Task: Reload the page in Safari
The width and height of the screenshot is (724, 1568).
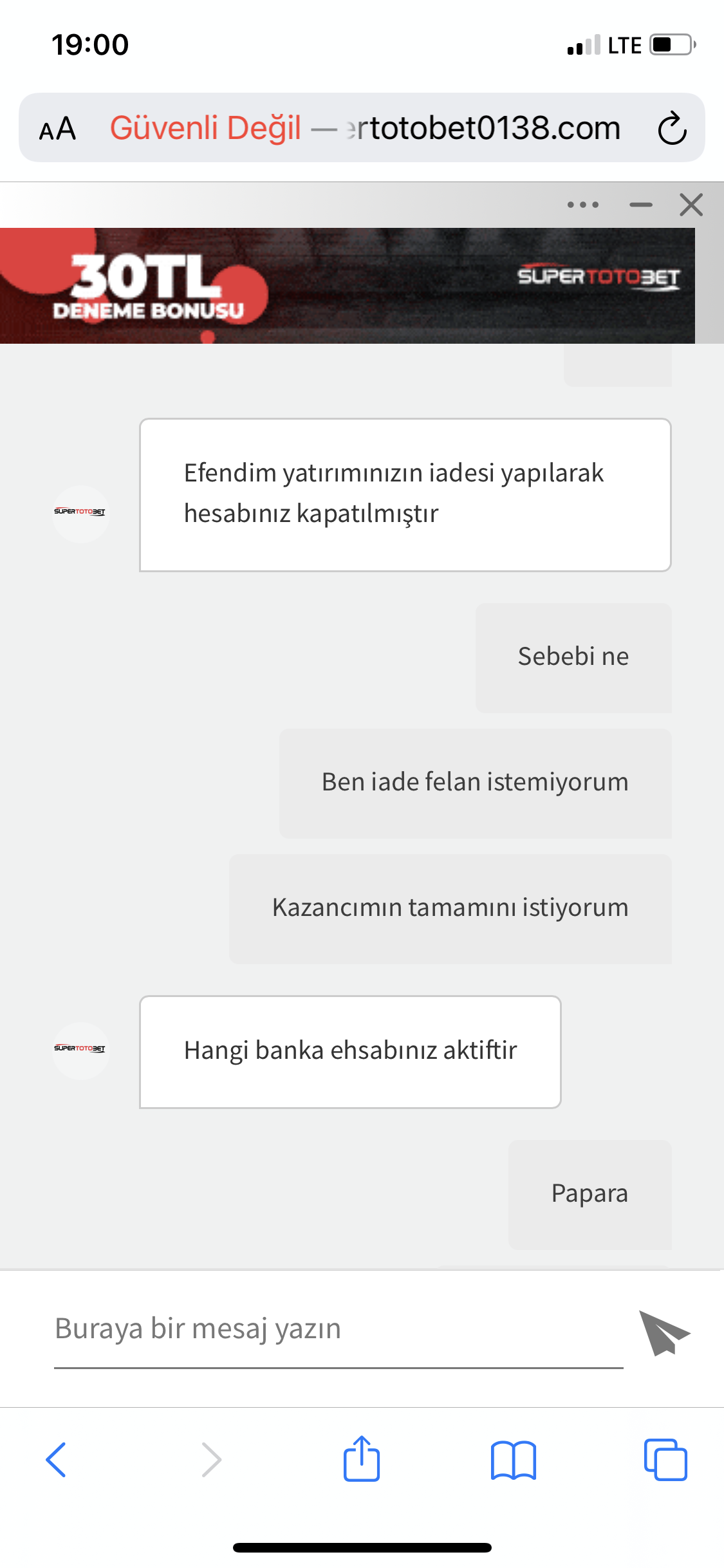Action: [x=672, y=128]
